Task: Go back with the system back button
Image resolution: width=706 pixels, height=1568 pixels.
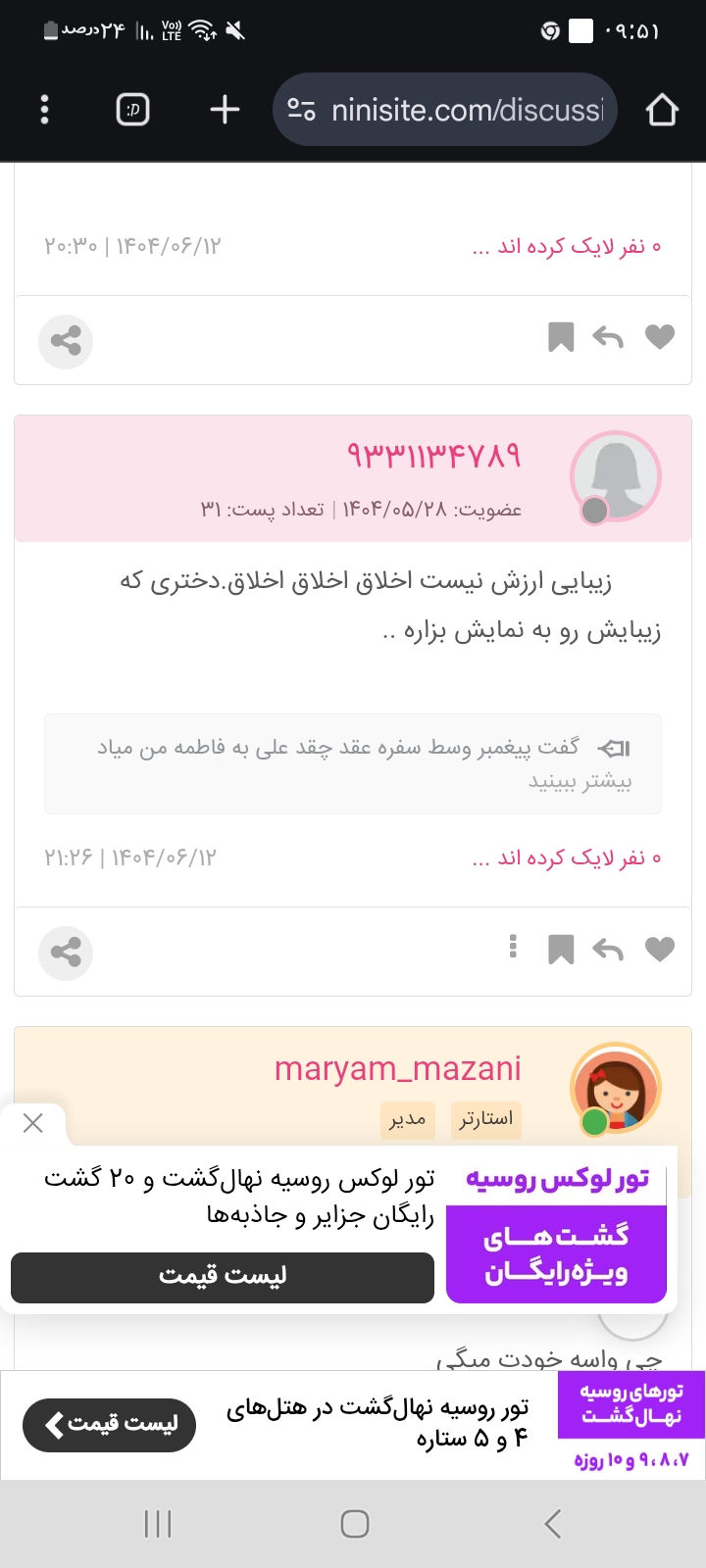Action: pyautogui.click(x=552, y=1524)
